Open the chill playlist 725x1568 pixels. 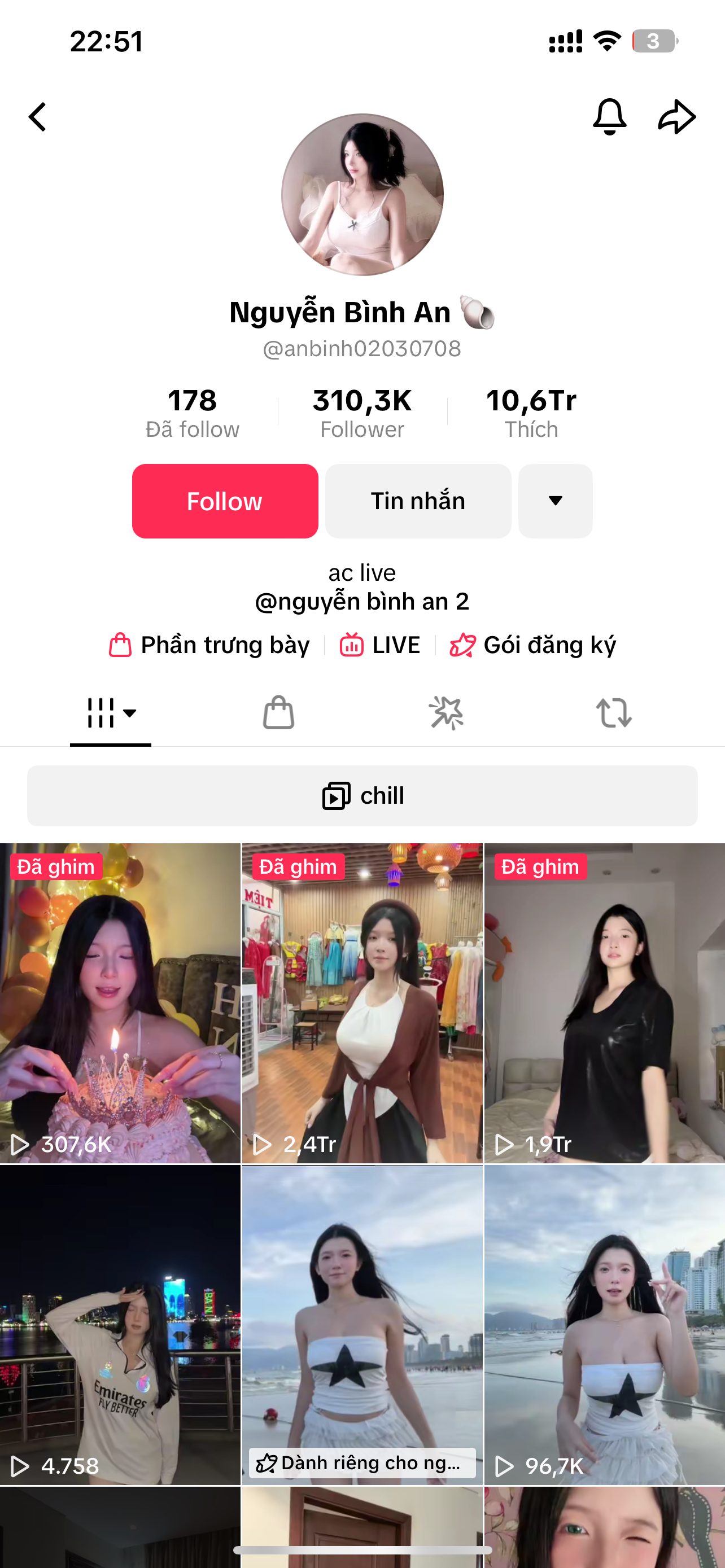pyautogui.click(x=362, y=795)
